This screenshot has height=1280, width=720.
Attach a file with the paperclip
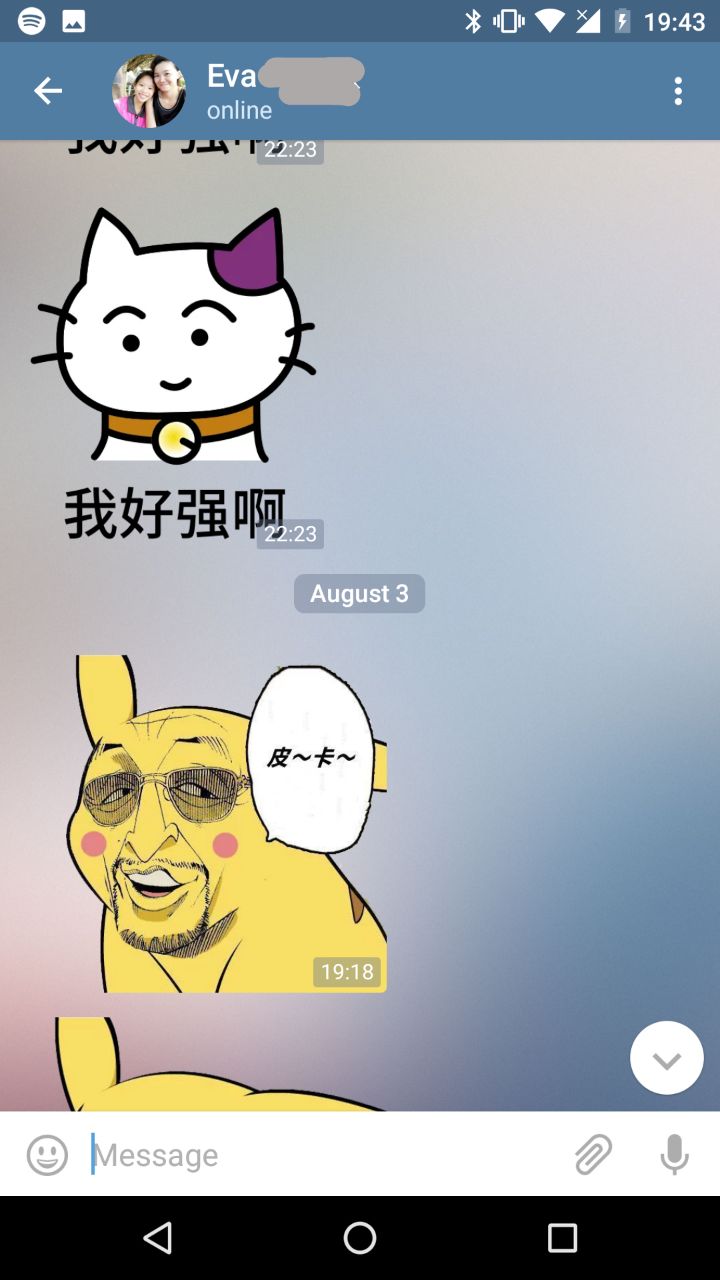coord(593,1155)
